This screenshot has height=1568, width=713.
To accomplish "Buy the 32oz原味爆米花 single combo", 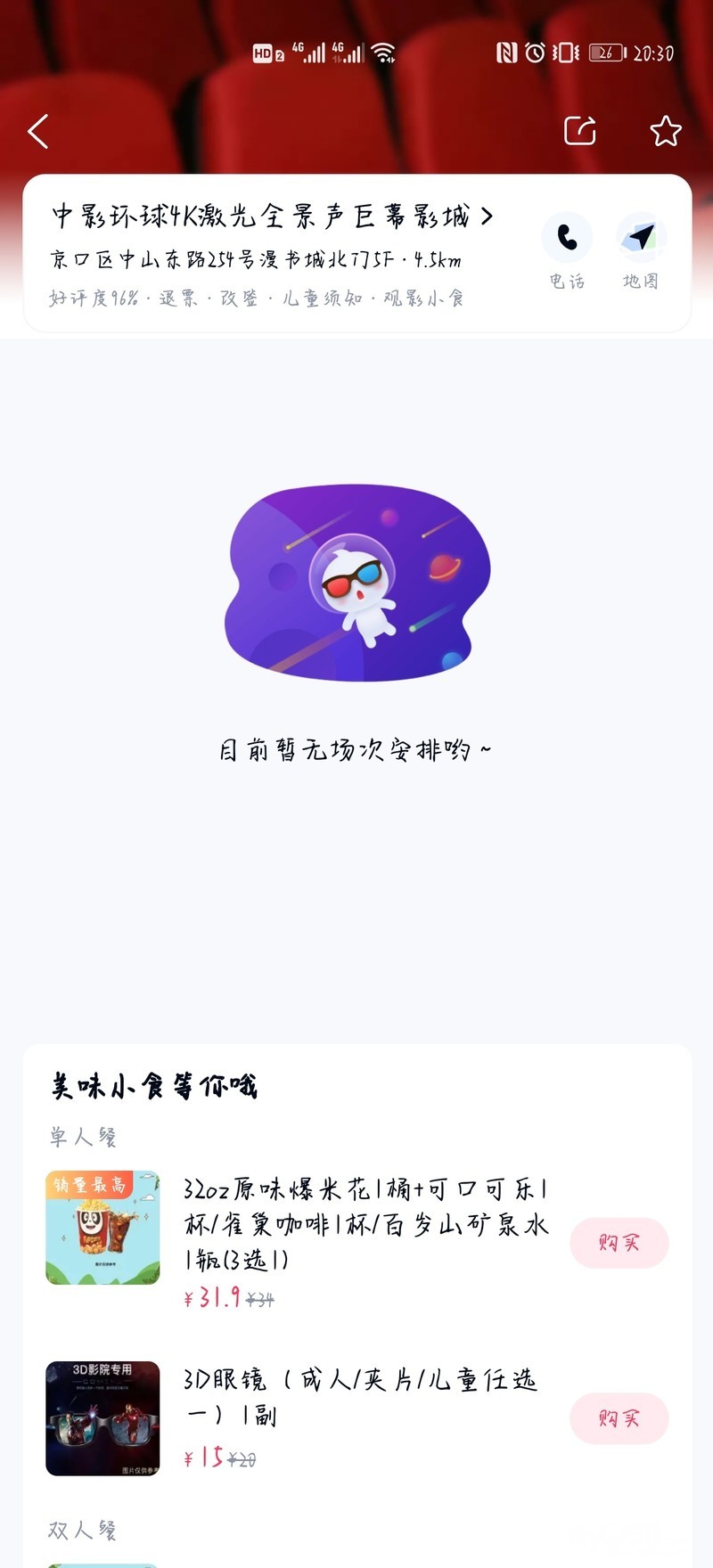I will click(x=619, y=1243).
